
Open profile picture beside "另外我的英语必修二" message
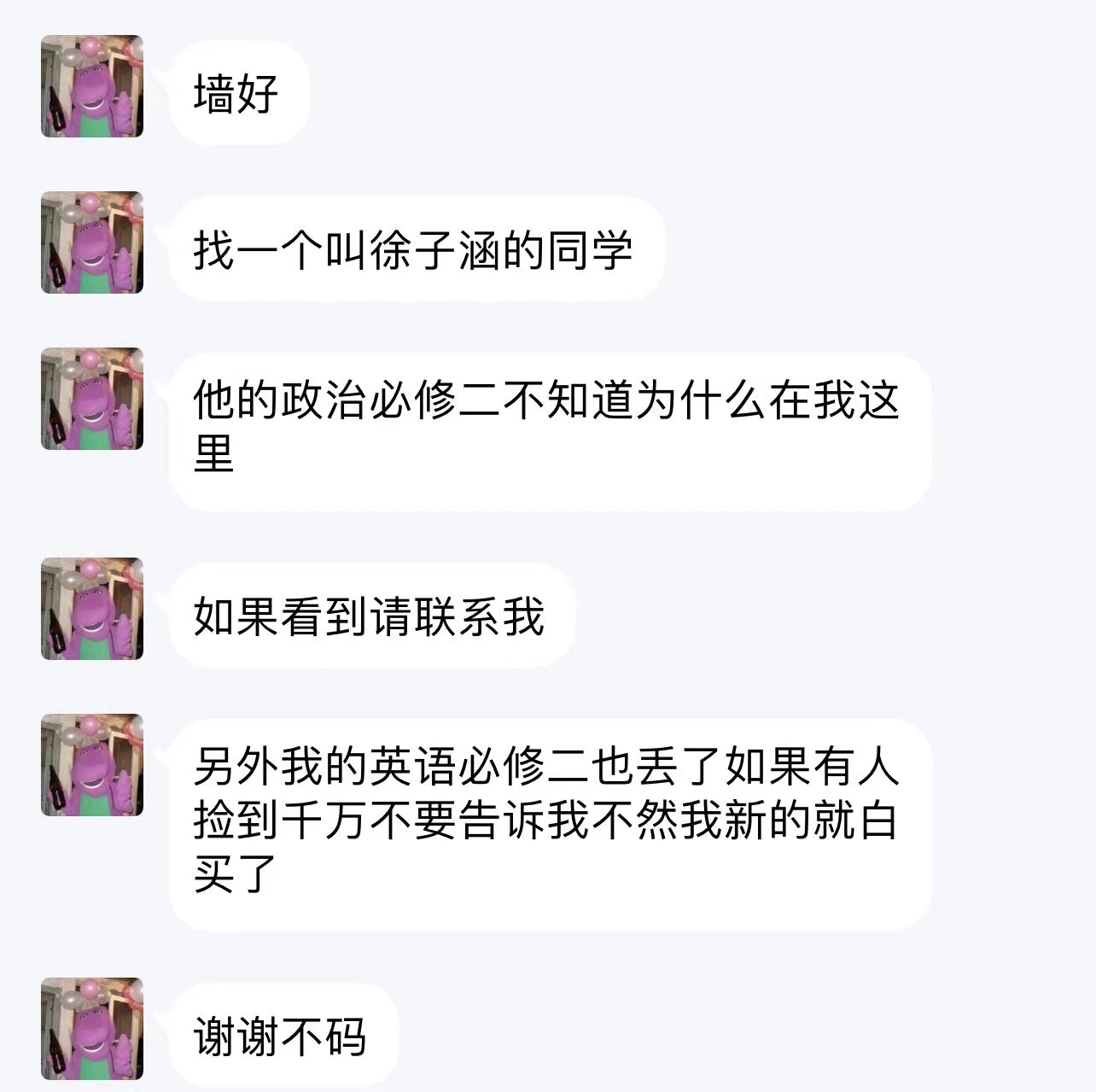pyautogui.click(x=92, y=765)
